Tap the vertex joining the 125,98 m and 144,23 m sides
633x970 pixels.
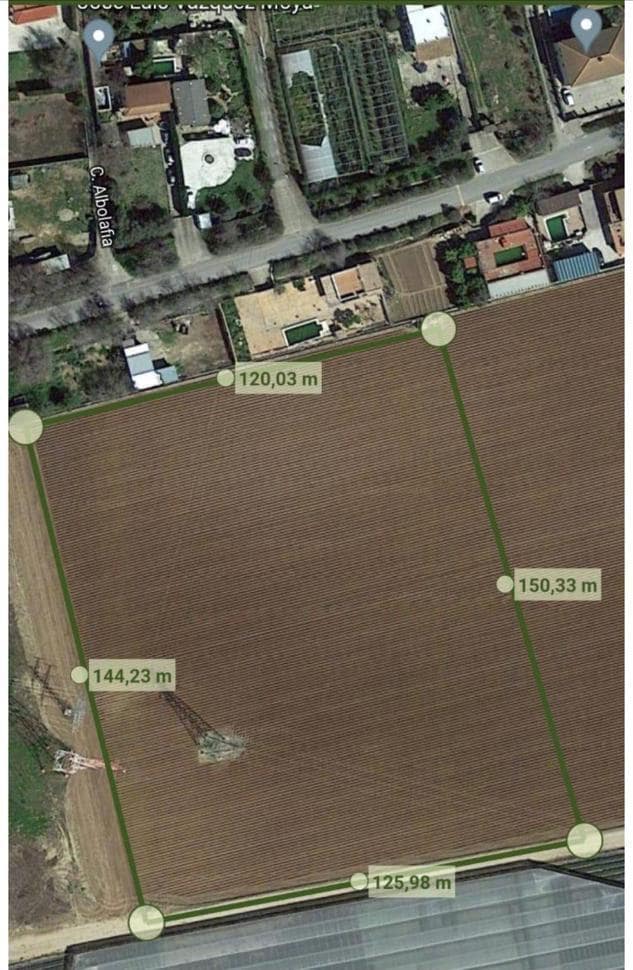coord(146,921)
